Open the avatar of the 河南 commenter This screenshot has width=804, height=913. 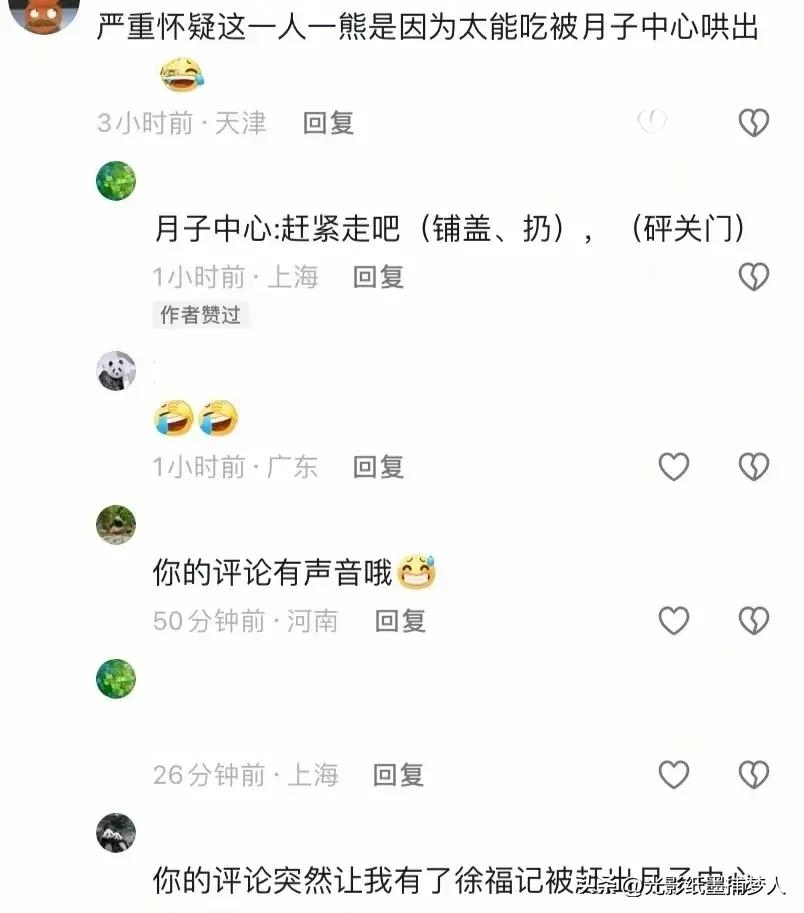click(x=116, y=524)
